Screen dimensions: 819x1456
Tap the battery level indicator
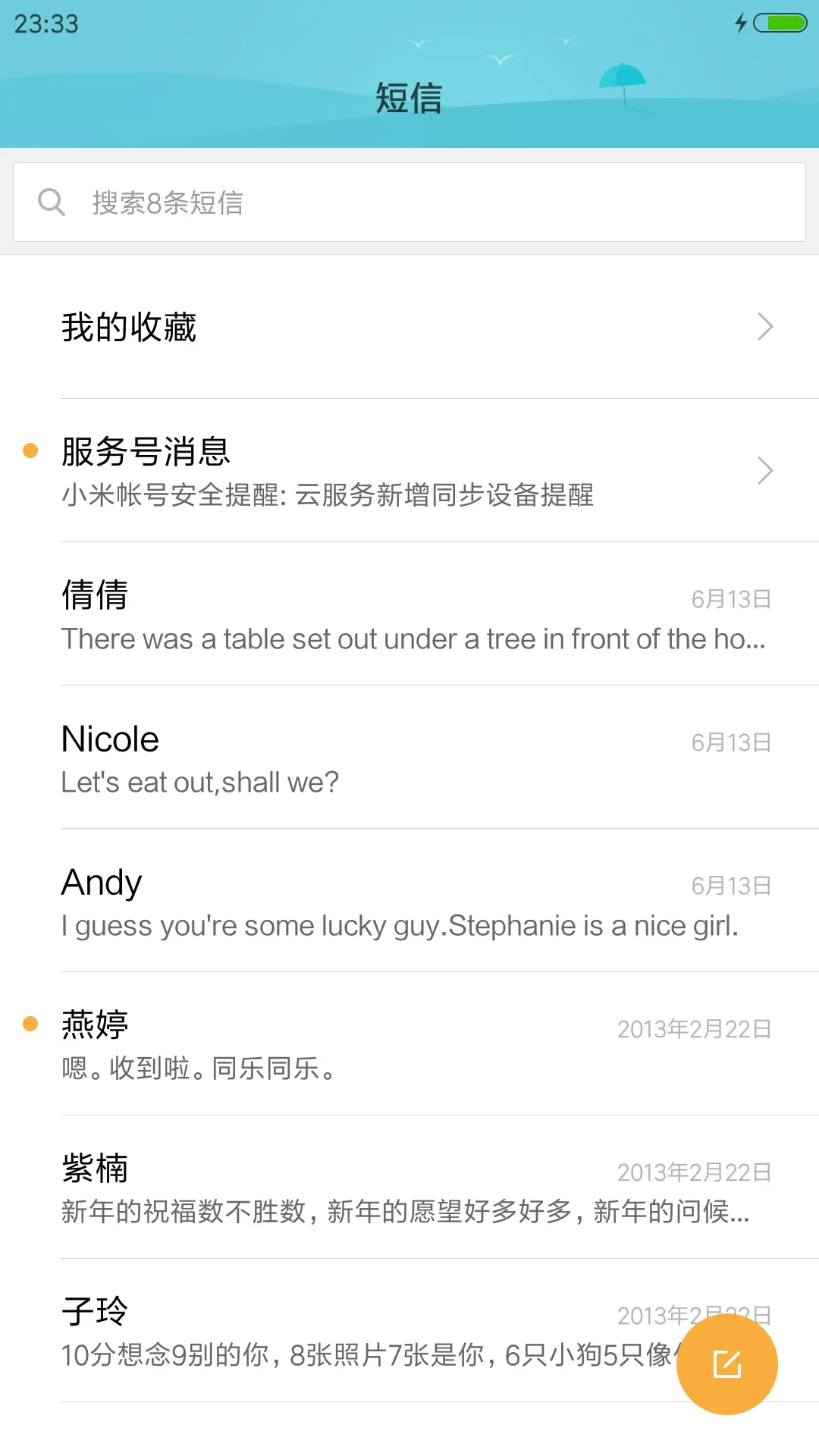coord(781,23)
